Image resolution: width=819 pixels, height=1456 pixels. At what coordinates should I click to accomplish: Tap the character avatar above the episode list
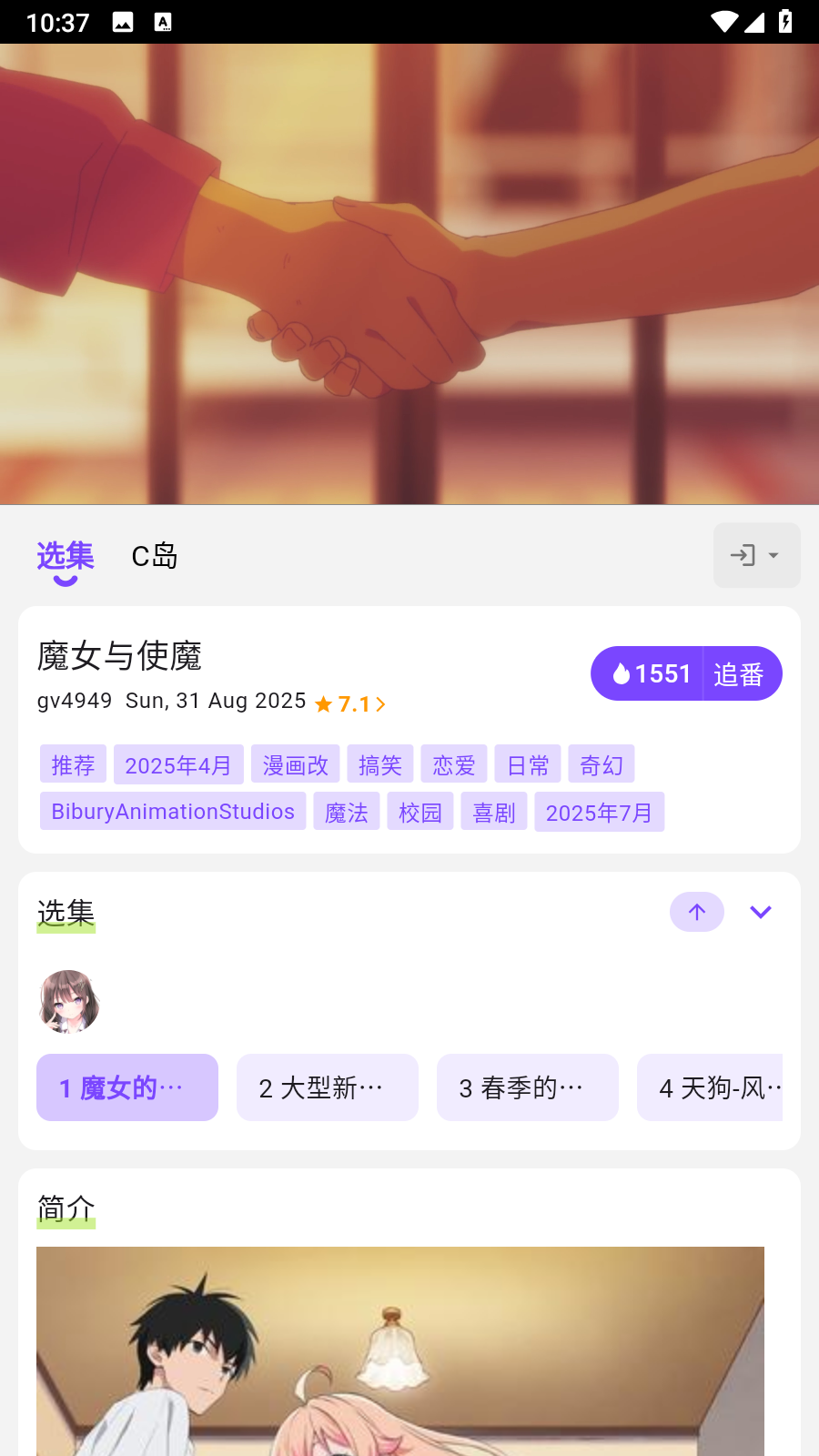(68, 1001)
